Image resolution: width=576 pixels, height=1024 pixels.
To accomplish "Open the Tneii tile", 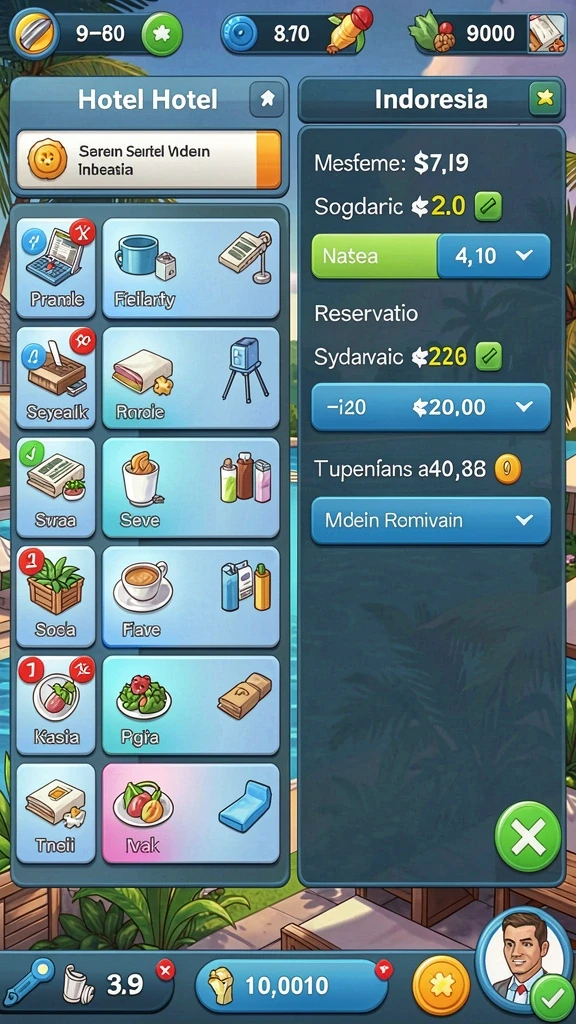I will coord(56,814).
